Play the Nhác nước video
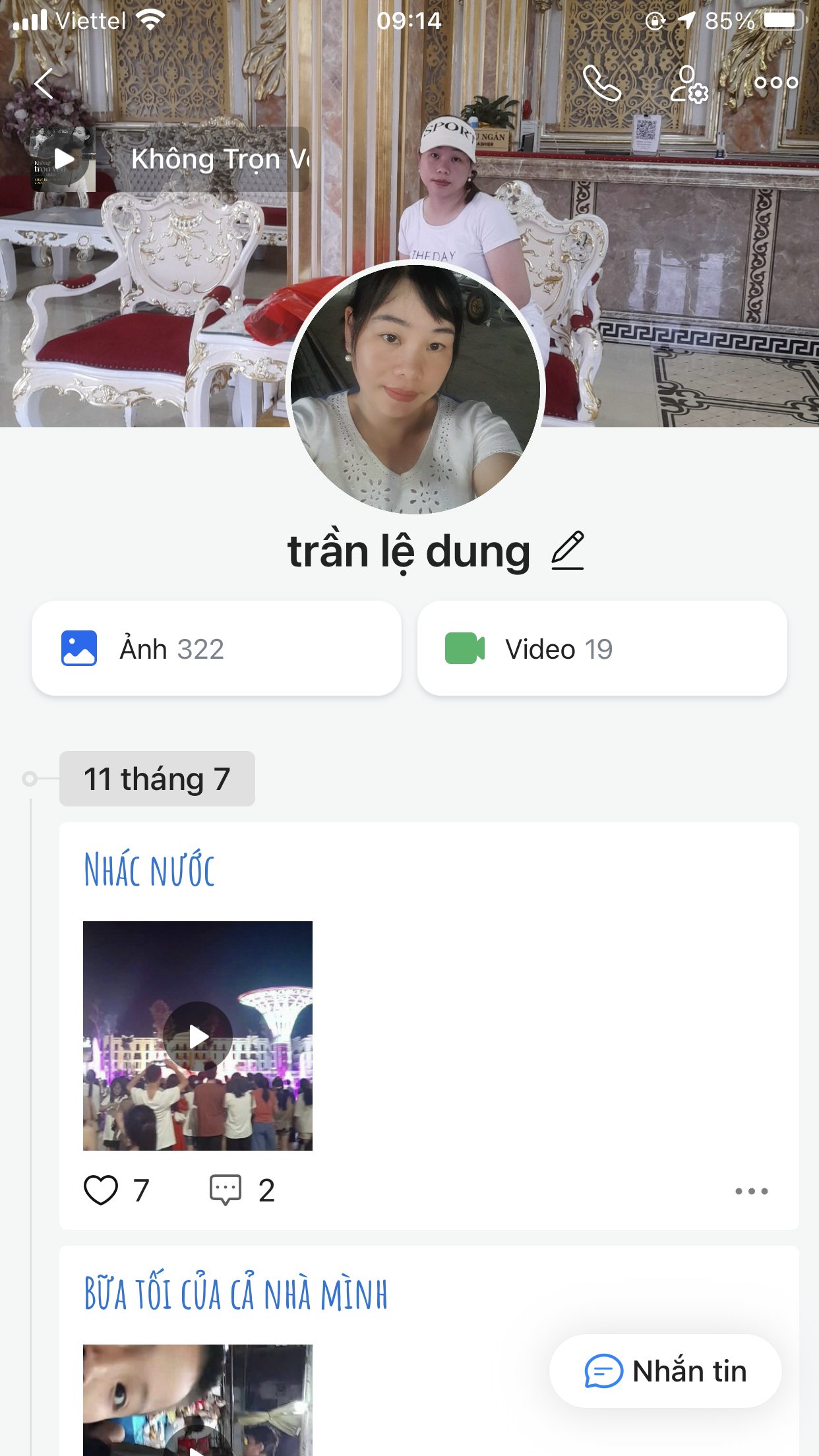Viewport: 819px width, 1456px height. [198, 1036]
